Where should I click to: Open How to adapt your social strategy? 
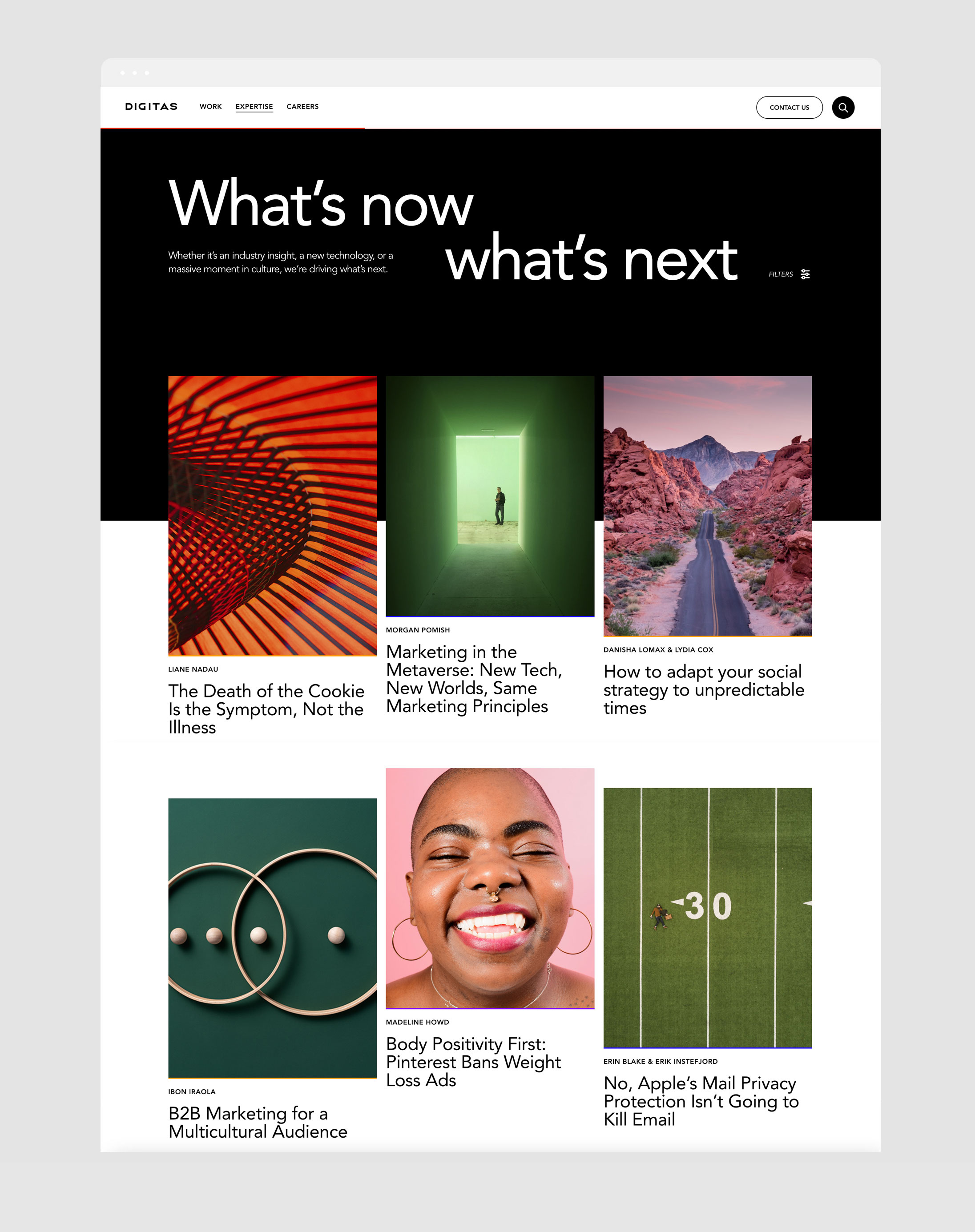tap(703, 689)
